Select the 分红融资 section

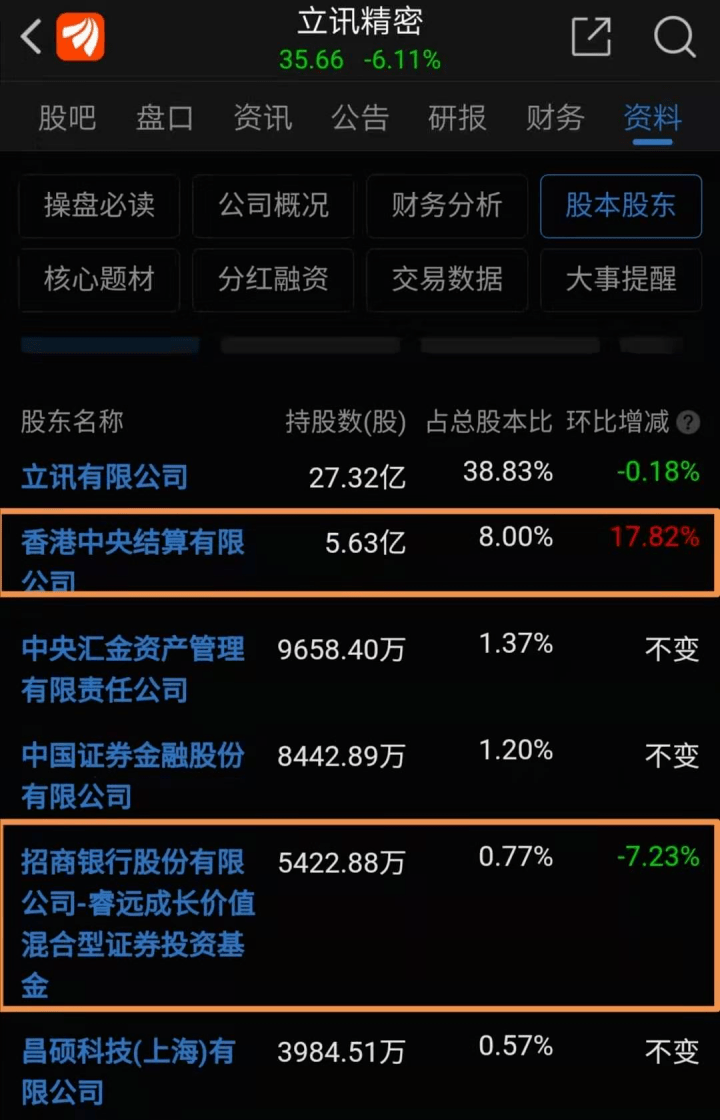point(273,279)
